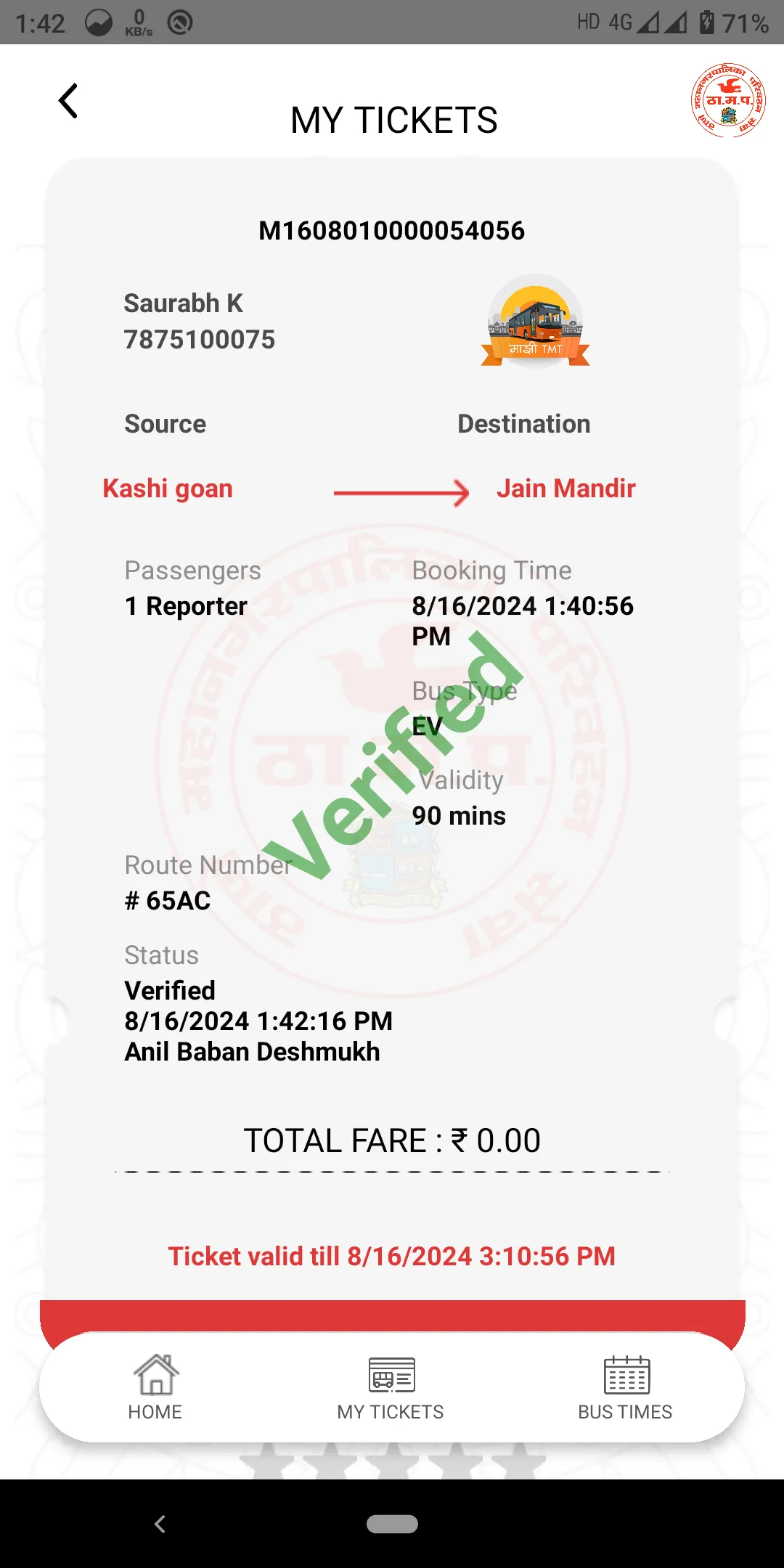Go back using the top-left arrow
The width and height of the screenshot is (784, 1568).
pos(68,101)
